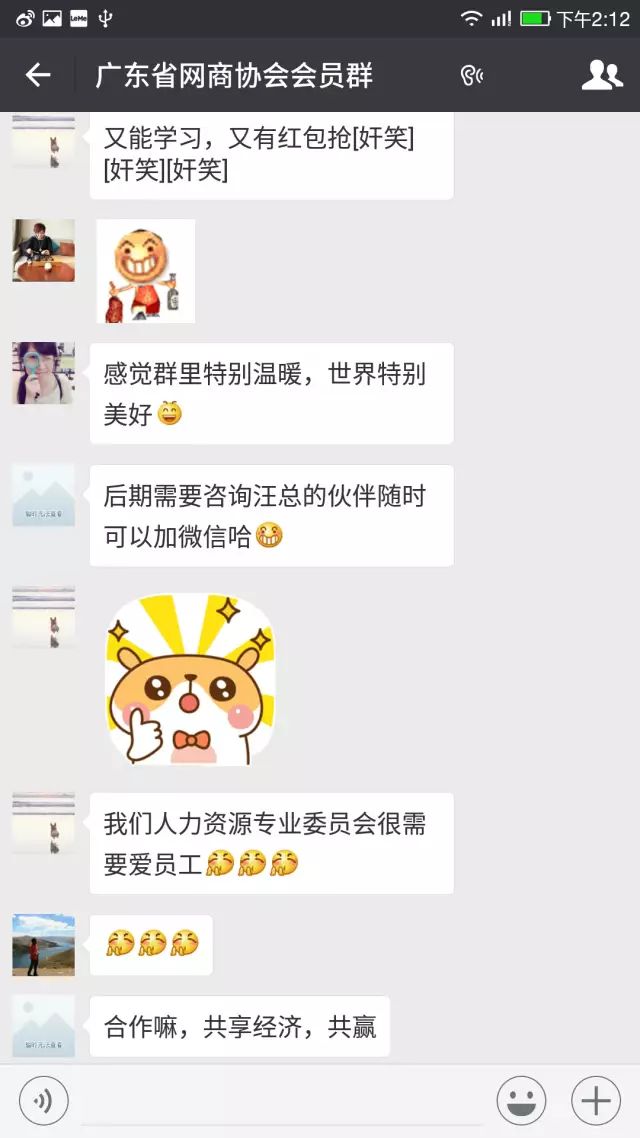Image resolution: width=640 pixels, height=1138 pixels.
Task: Tap avatar beside 合作嘛，共享经济 message
Action: click(x=44, y=1026)
